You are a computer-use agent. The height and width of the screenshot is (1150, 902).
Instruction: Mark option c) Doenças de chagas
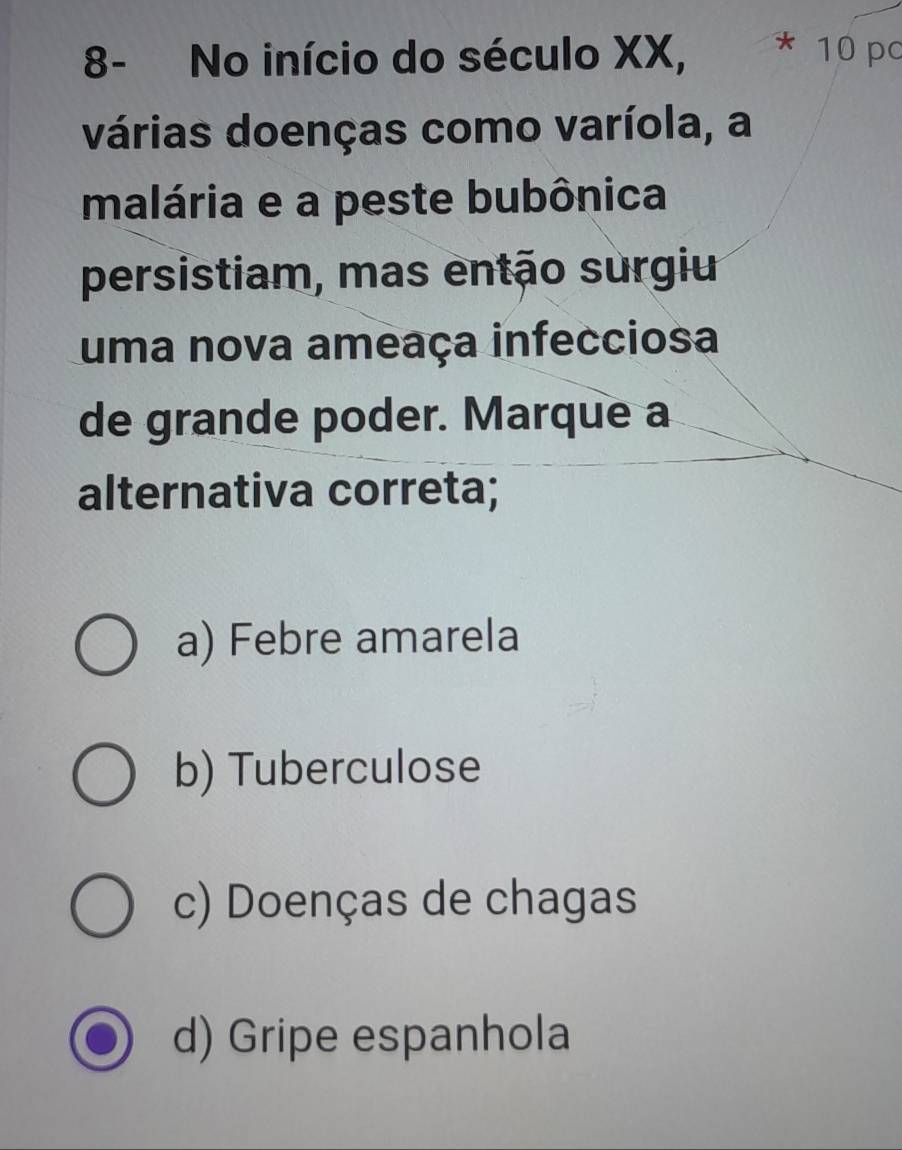(102, 907)
